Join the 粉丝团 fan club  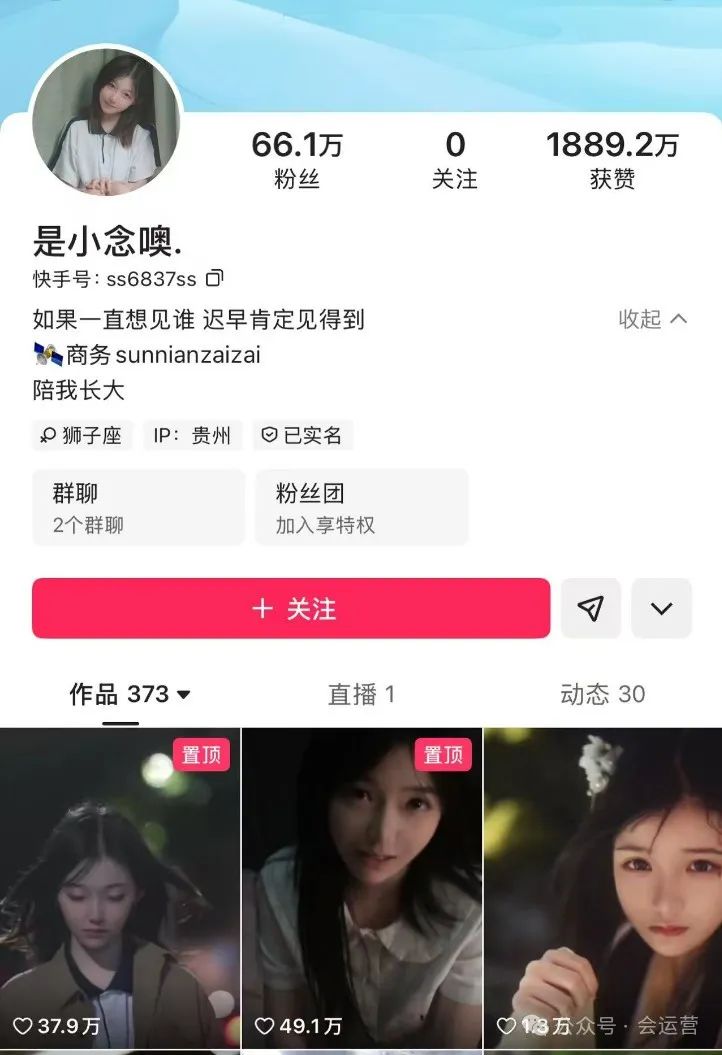point(361,507)
